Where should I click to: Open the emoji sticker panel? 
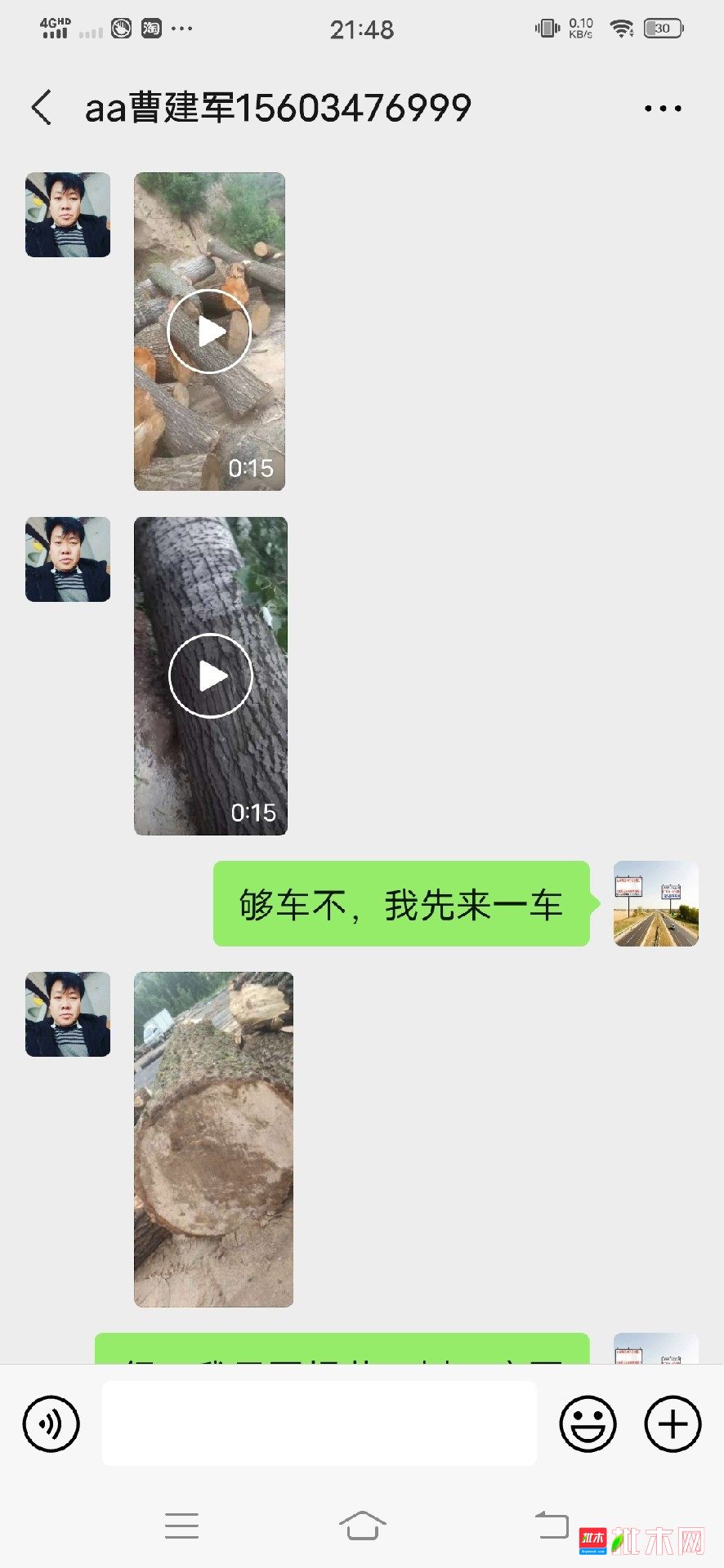pos(588,1424)
